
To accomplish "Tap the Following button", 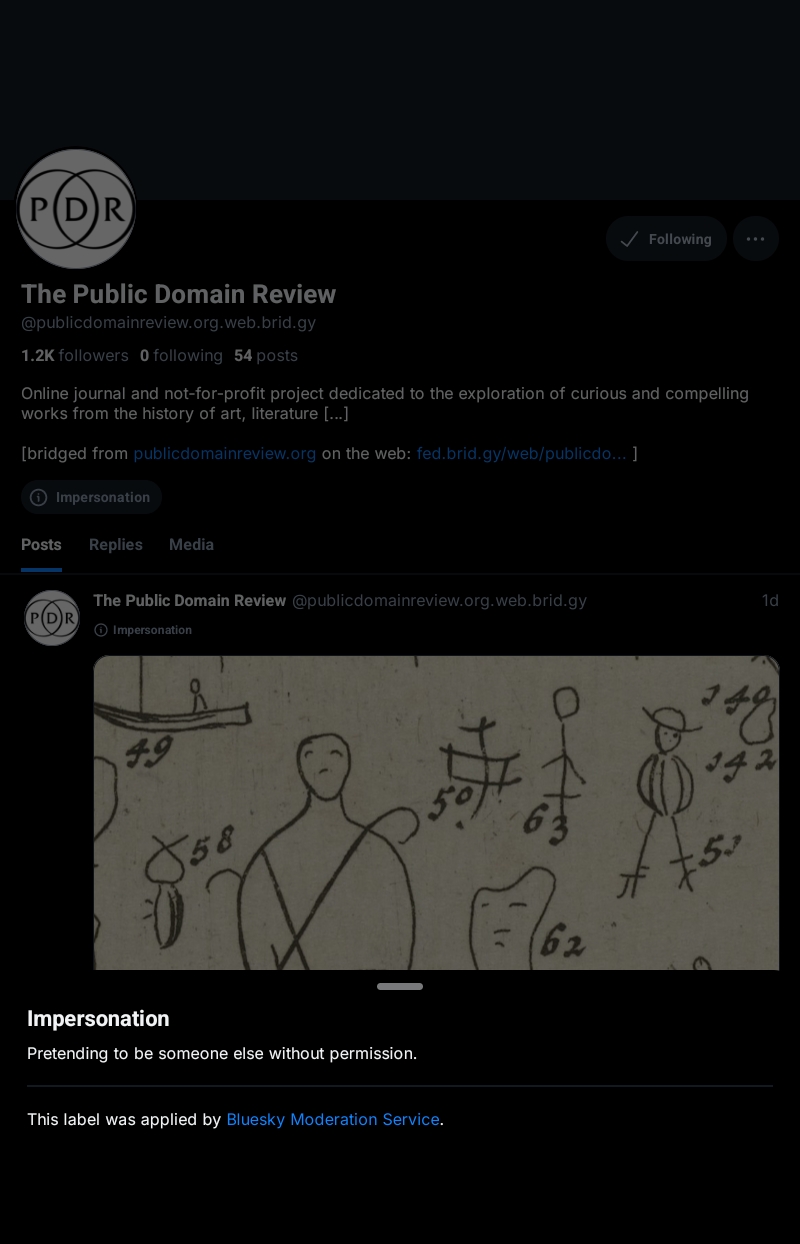I will 666,239.
